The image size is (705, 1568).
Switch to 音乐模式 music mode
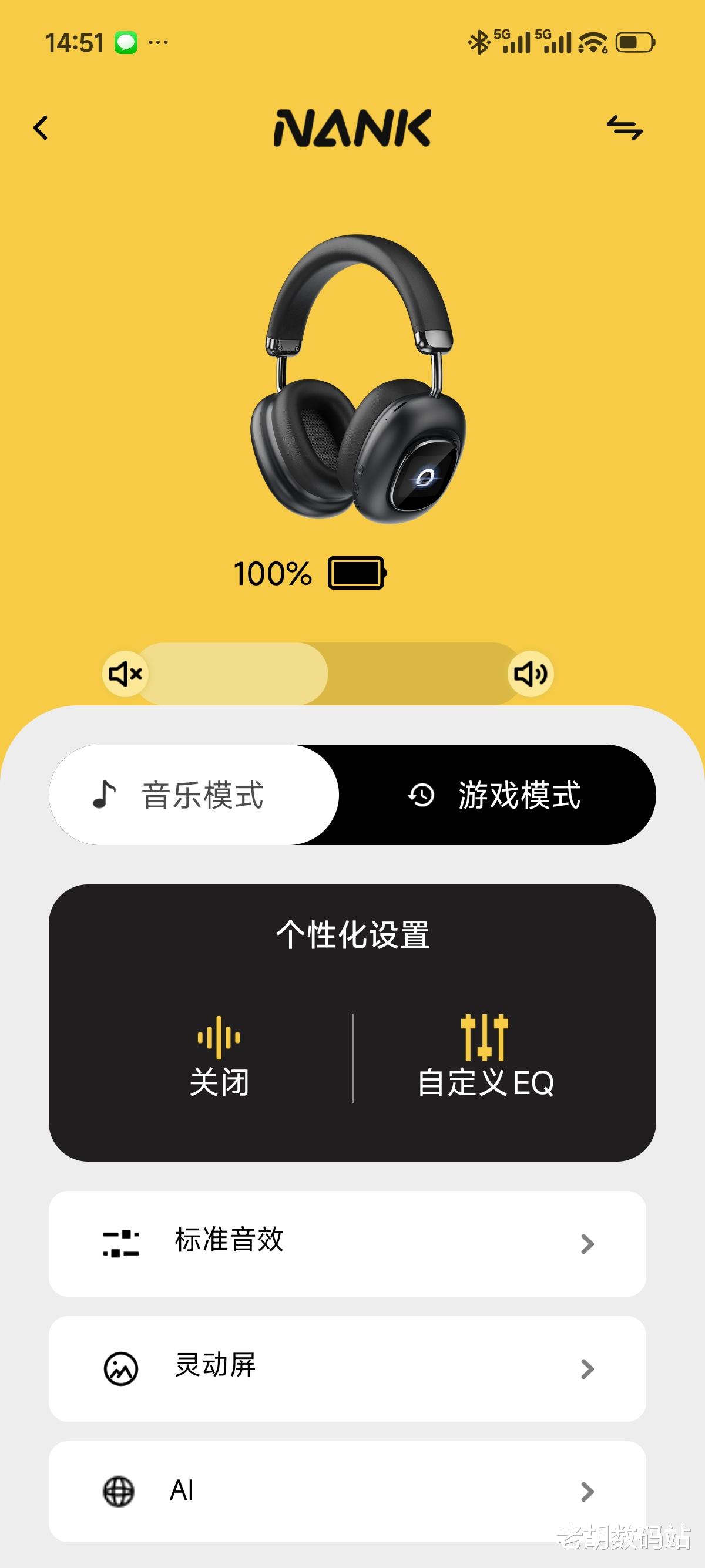coord(194,795)
